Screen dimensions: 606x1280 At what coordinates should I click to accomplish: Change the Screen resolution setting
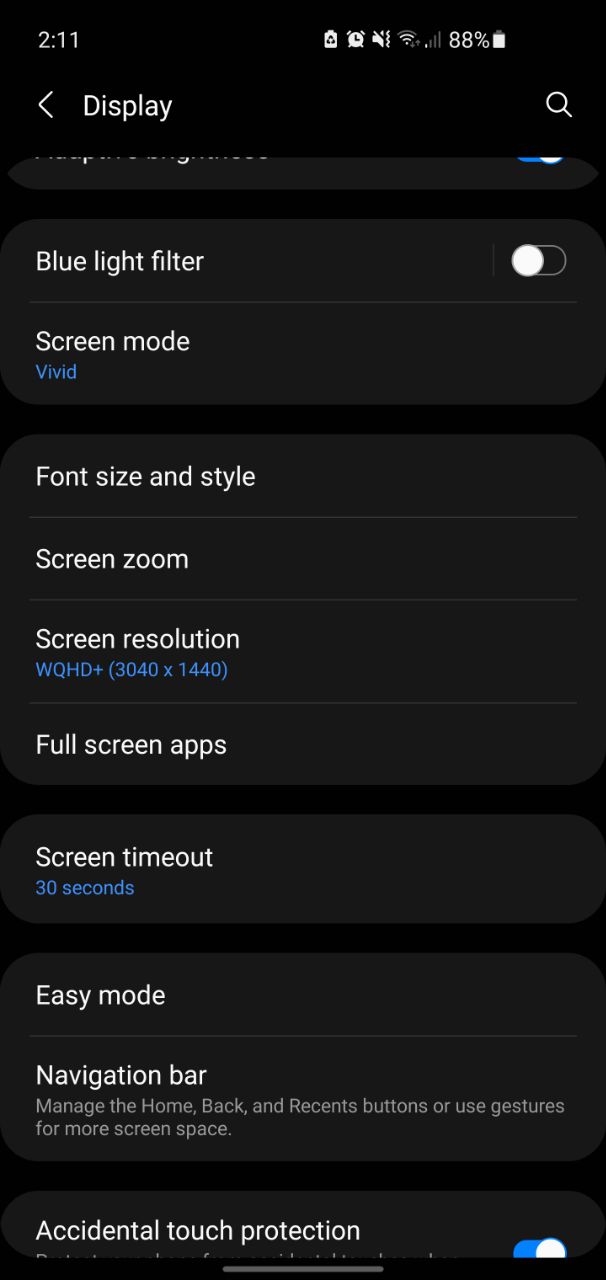point(303,652)
